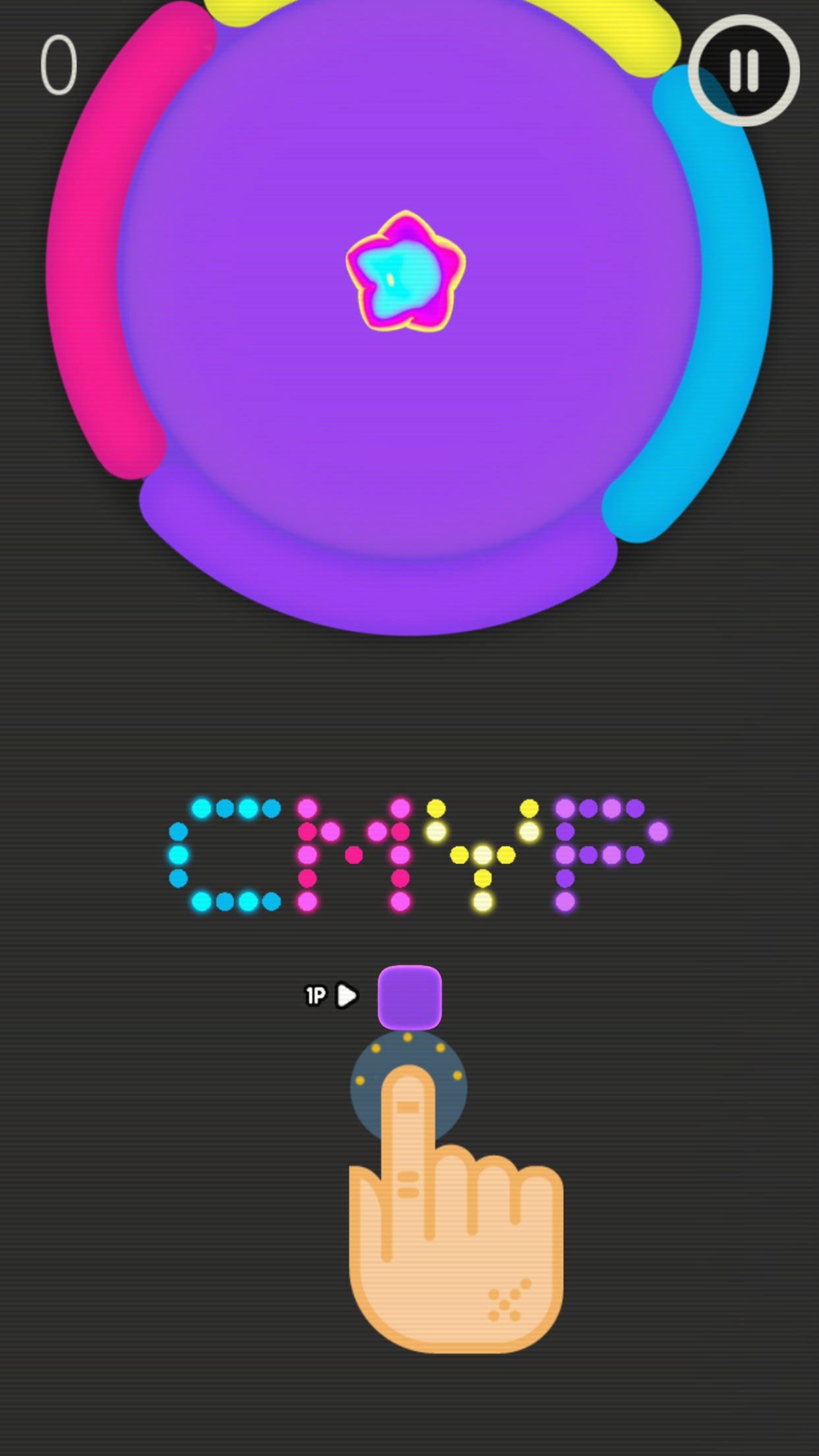Pause the game

(x=744, y=70)
